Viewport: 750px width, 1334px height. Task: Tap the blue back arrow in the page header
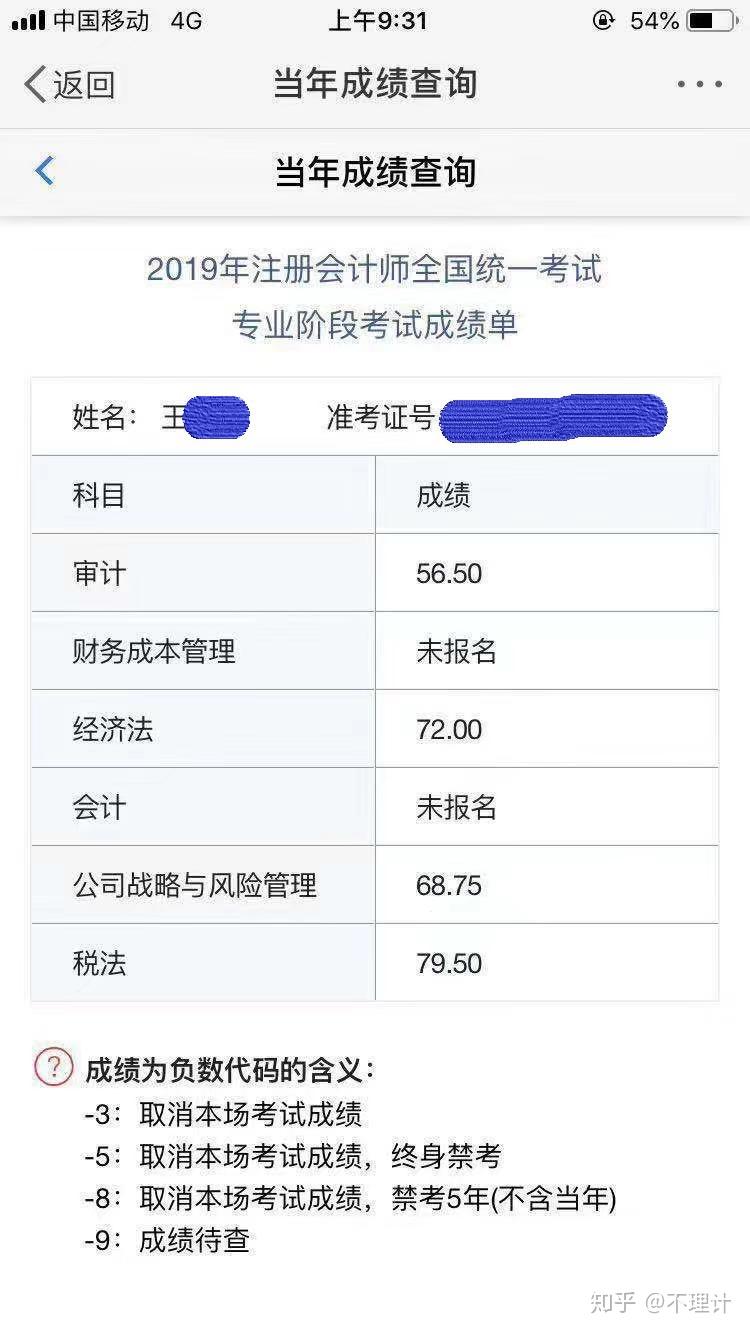pos(44,171)
